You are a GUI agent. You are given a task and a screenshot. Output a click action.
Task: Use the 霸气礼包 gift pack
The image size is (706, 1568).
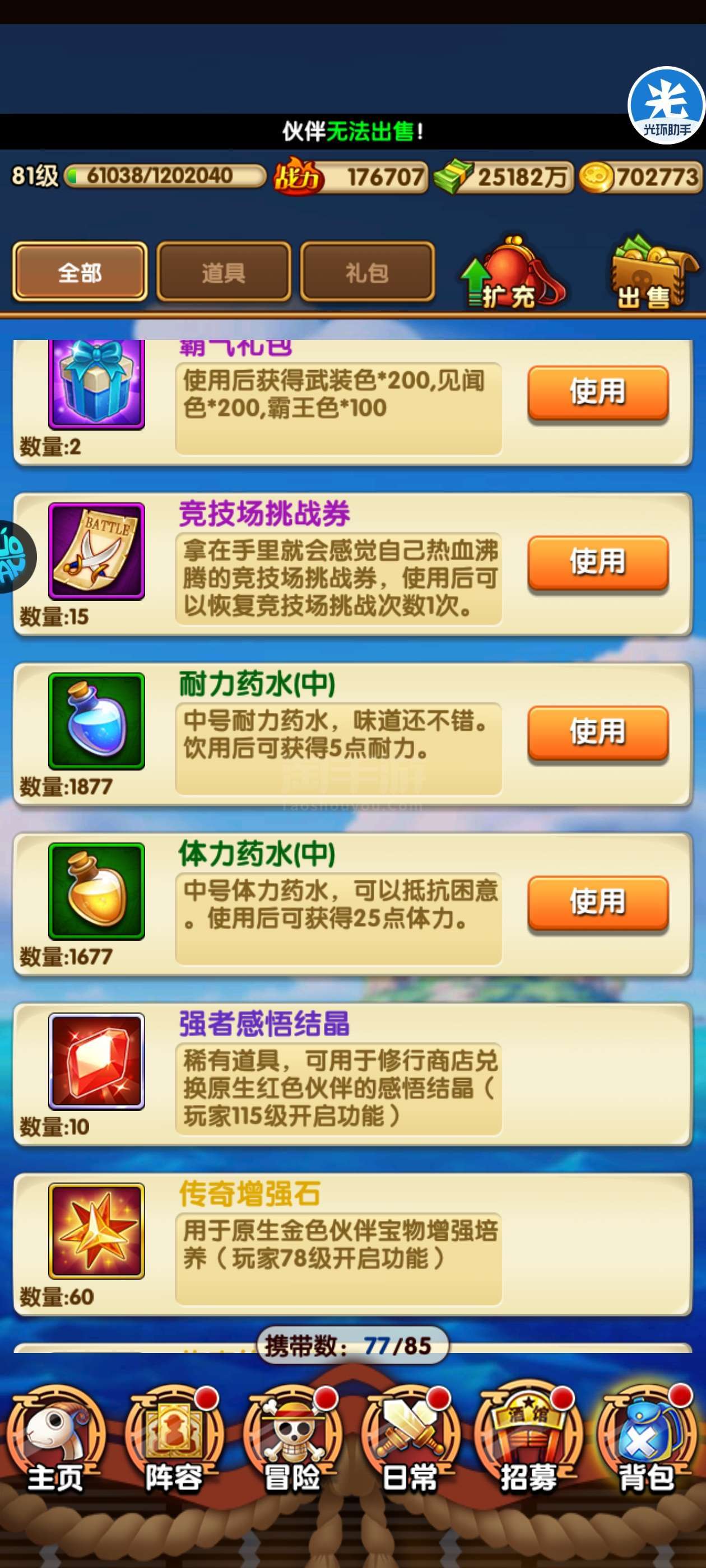click(597, 391)
